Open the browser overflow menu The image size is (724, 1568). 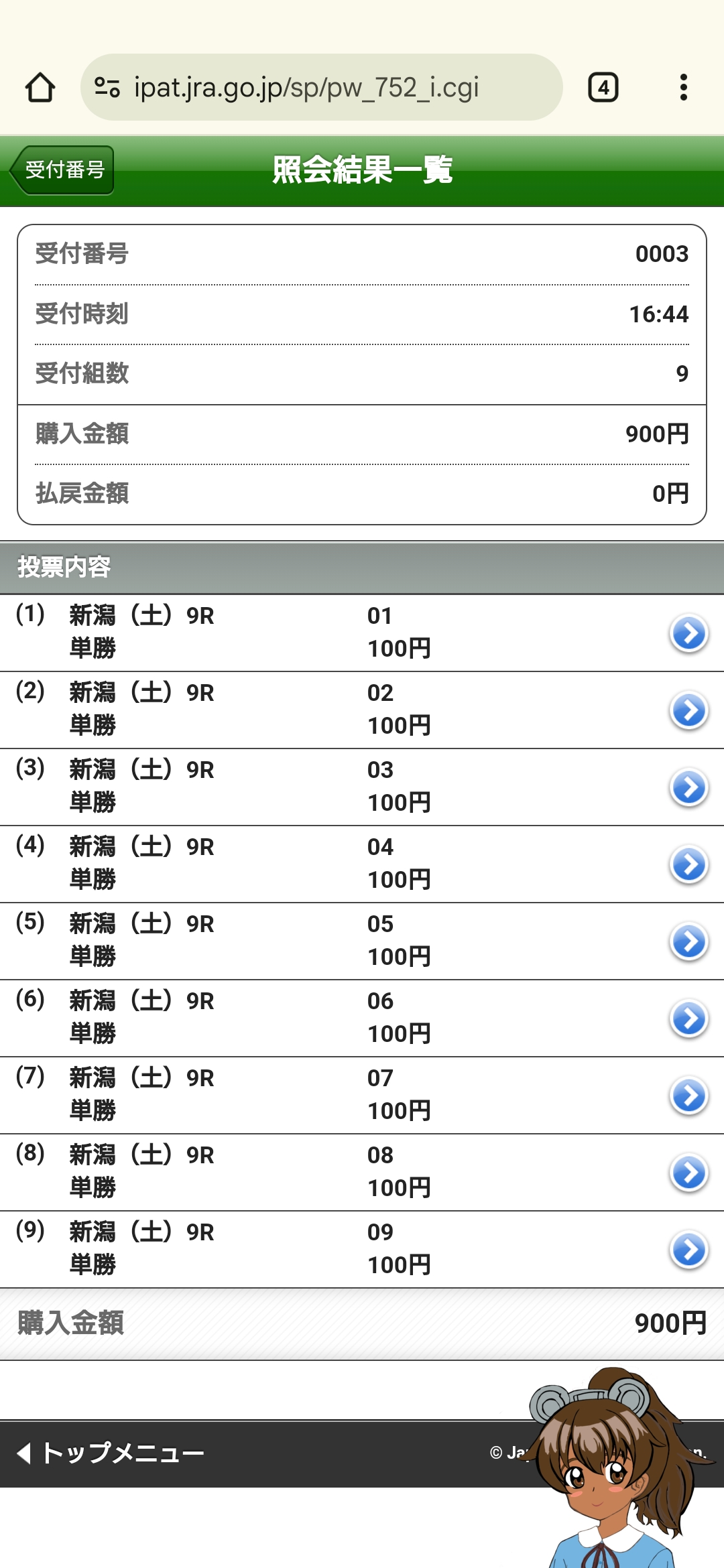(683, 87)
